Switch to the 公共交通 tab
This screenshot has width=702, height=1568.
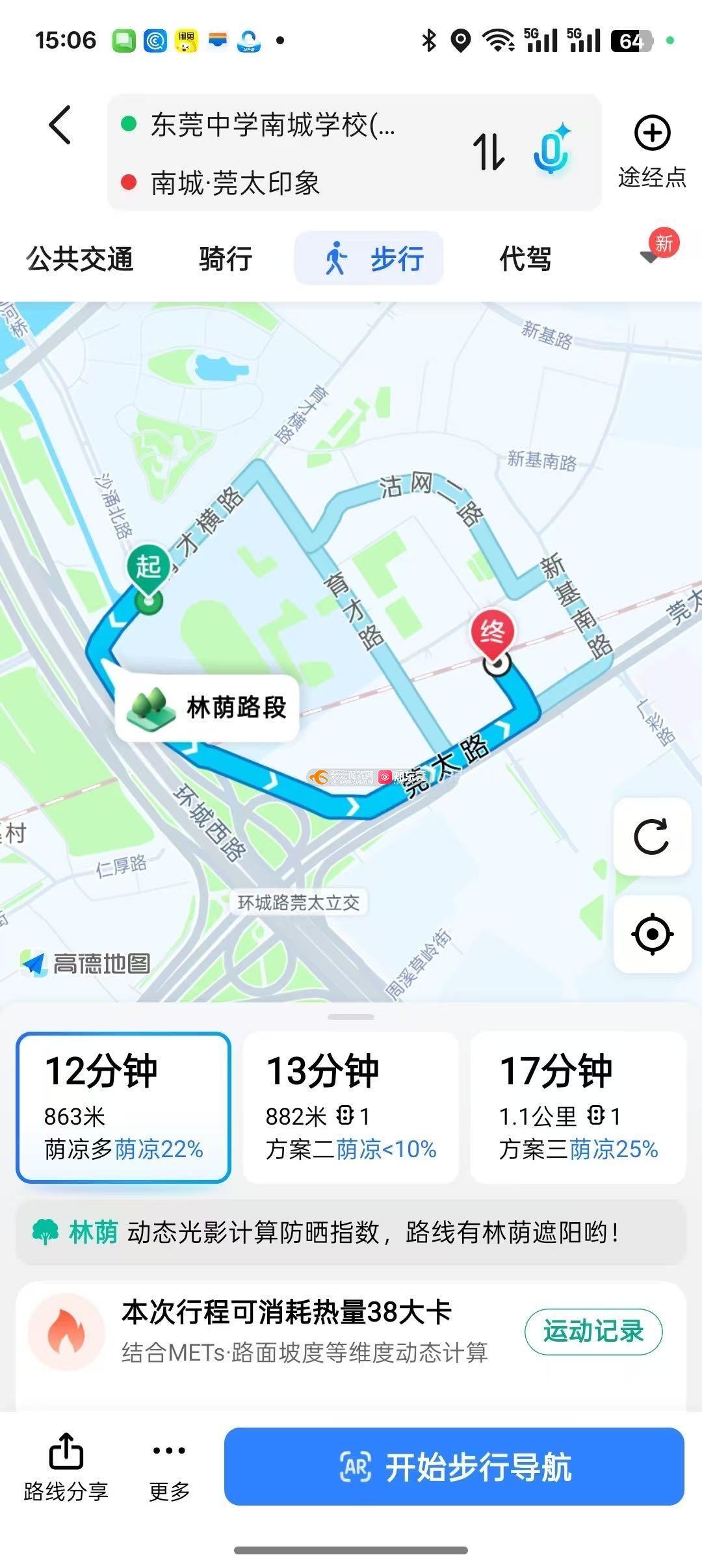click(80, 259)
